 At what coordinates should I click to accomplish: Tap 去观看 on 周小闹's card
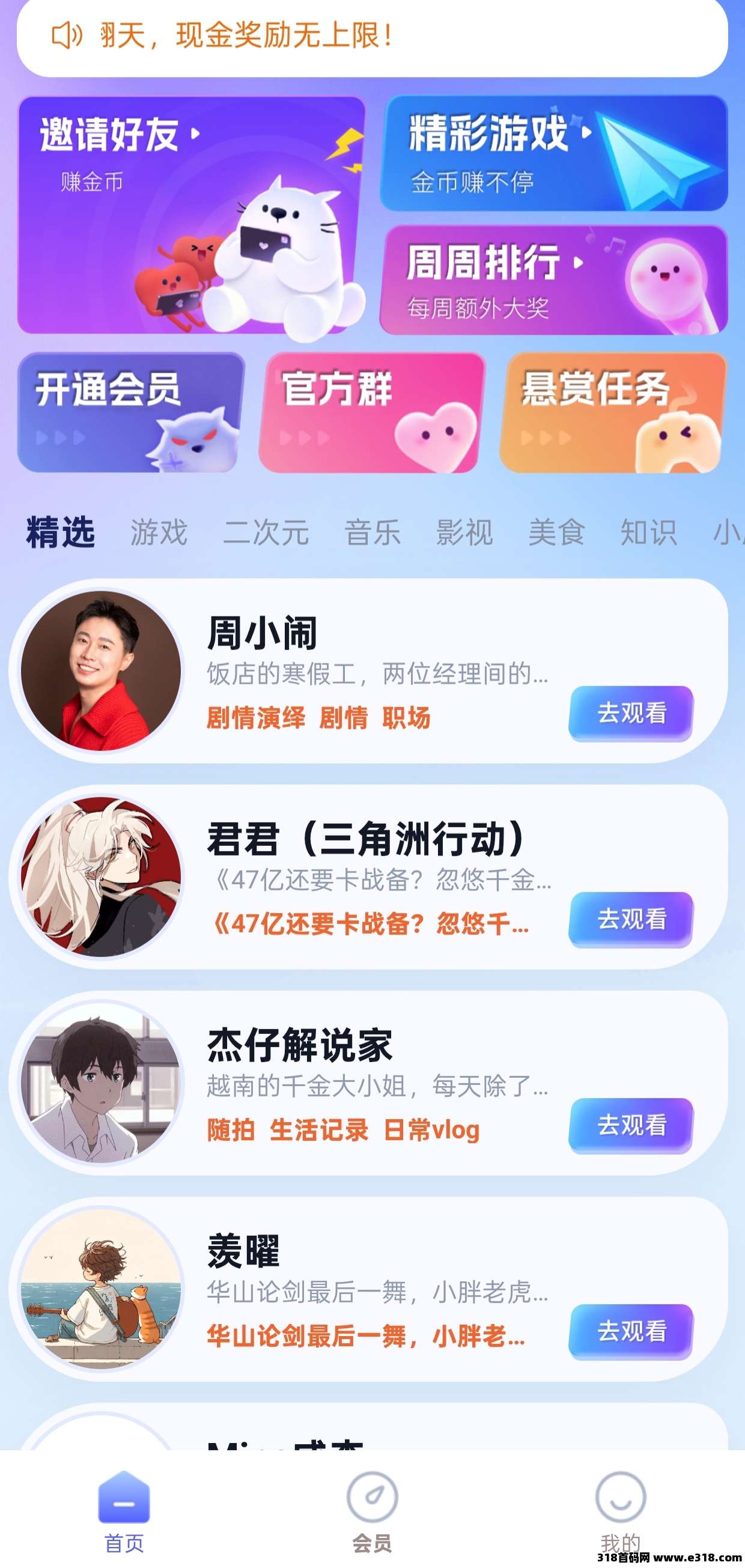click(631, 713)
